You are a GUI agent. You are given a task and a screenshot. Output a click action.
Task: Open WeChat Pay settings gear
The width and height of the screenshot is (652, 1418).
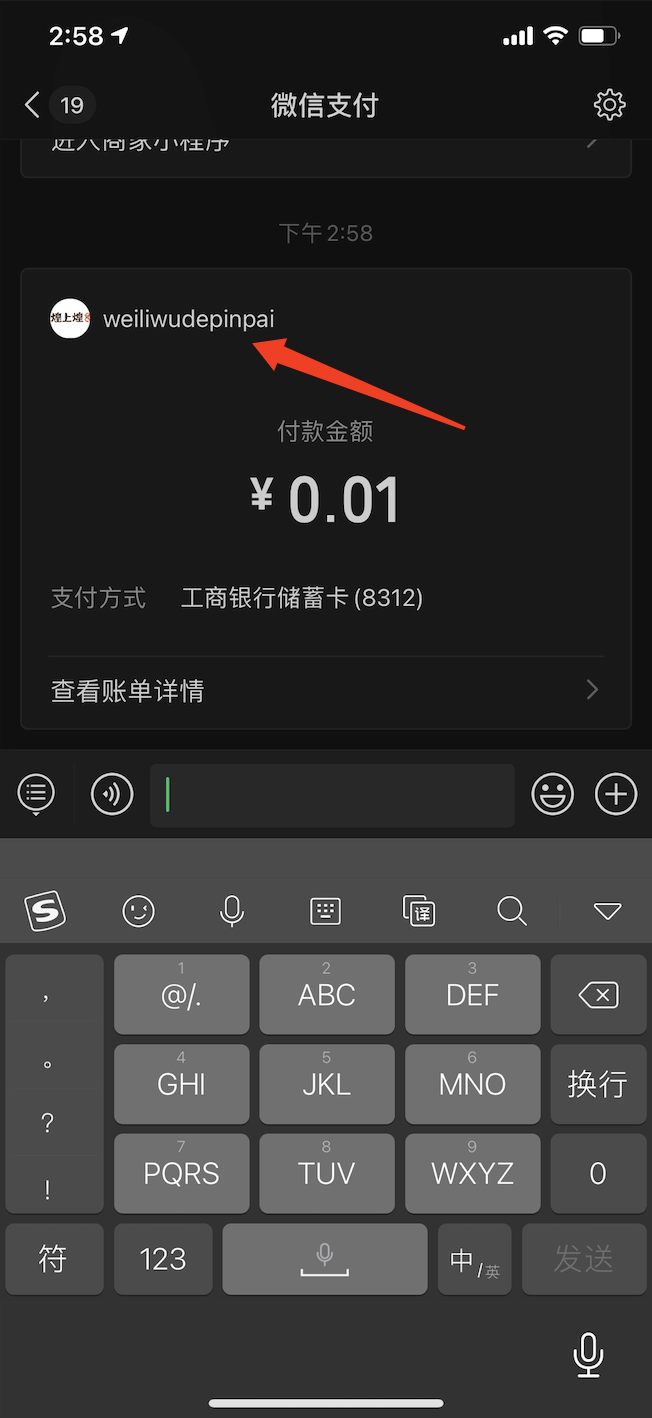coord(609,105)
